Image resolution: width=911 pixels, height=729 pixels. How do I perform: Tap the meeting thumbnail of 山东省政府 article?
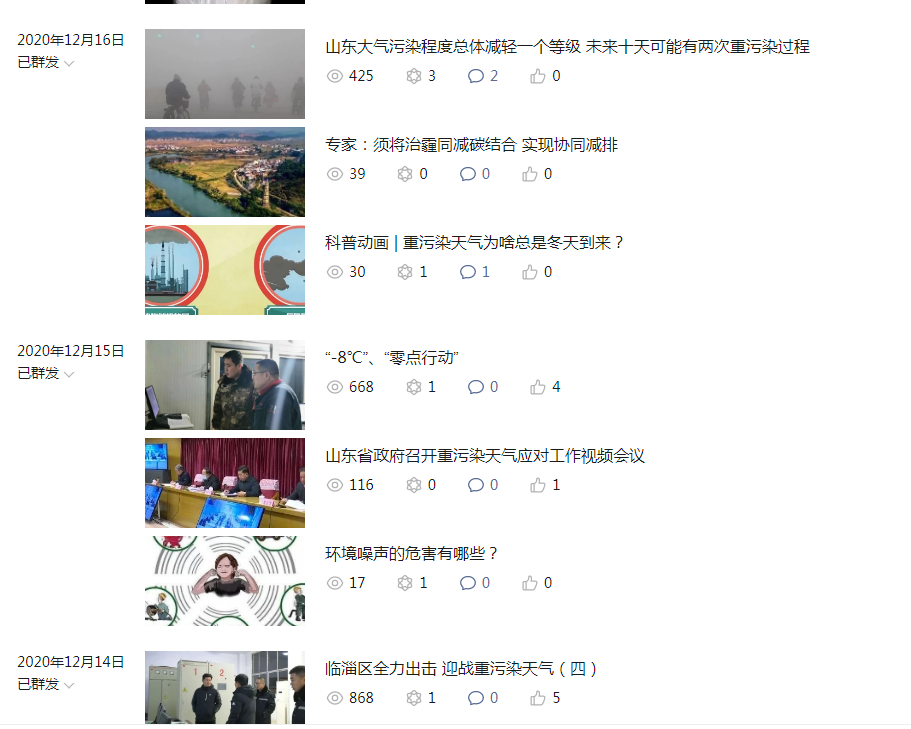[225, 483]
